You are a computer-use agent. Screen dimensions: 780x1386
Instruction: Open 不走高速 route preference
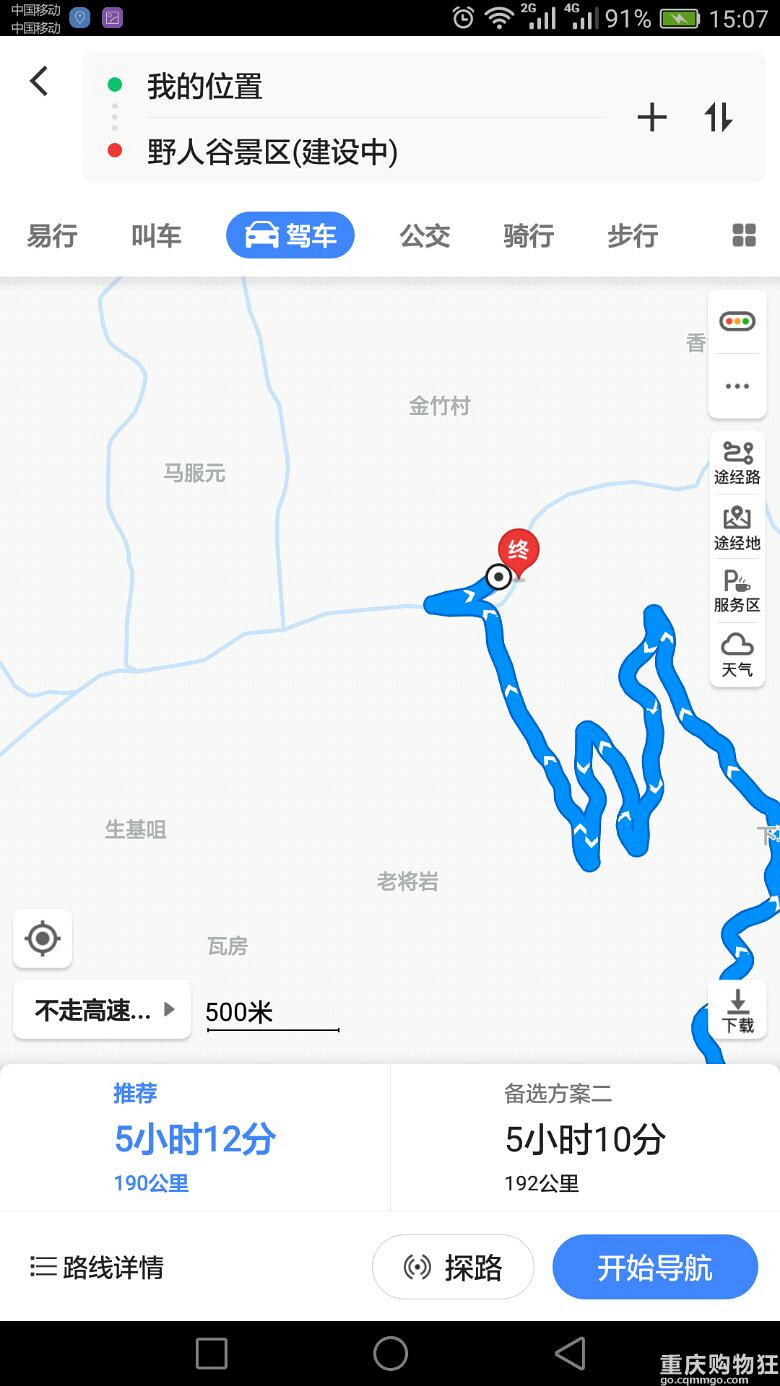(x=102, y=1010)
